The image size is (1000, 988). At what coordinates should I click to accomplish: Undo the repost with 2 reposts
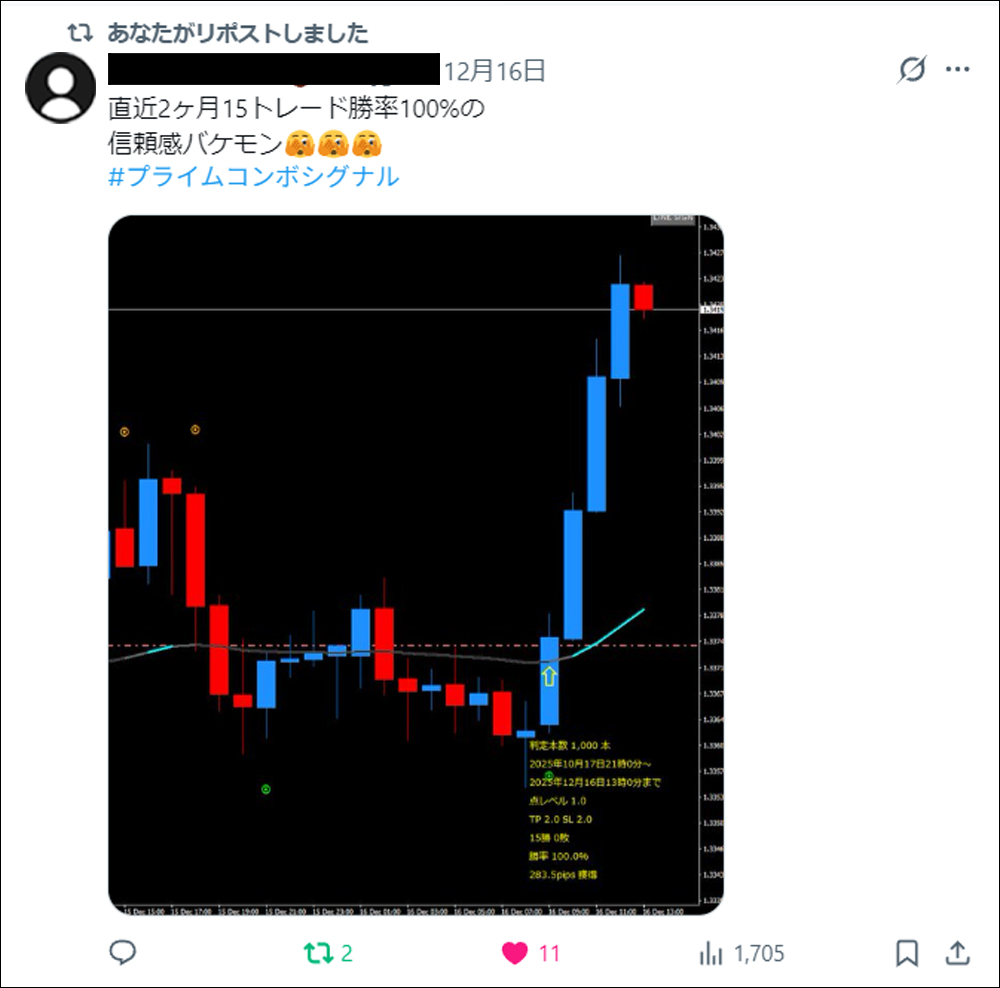click(319, 953)
